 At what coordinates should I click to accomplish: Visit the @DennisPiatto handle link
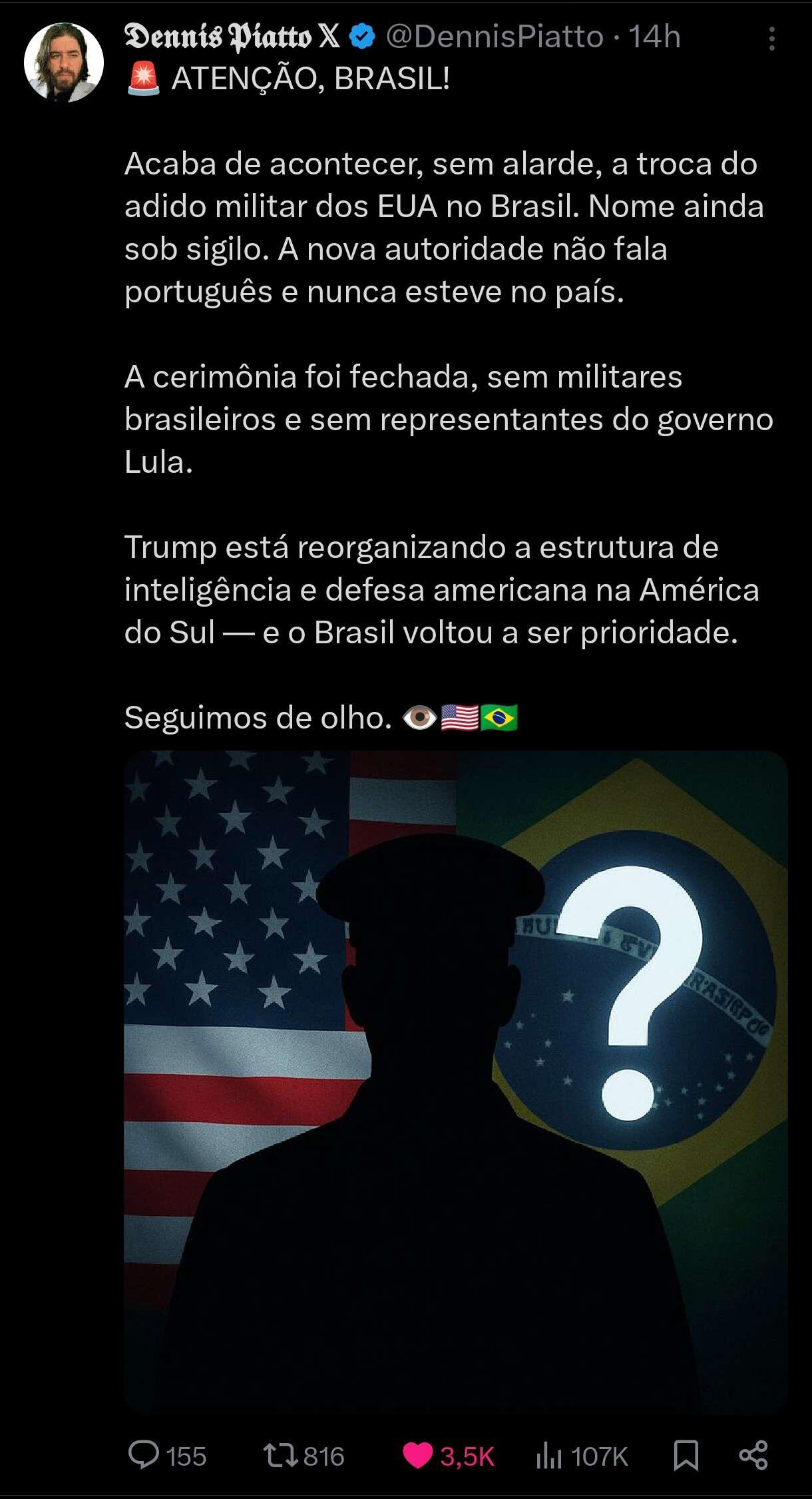(495, 37)
